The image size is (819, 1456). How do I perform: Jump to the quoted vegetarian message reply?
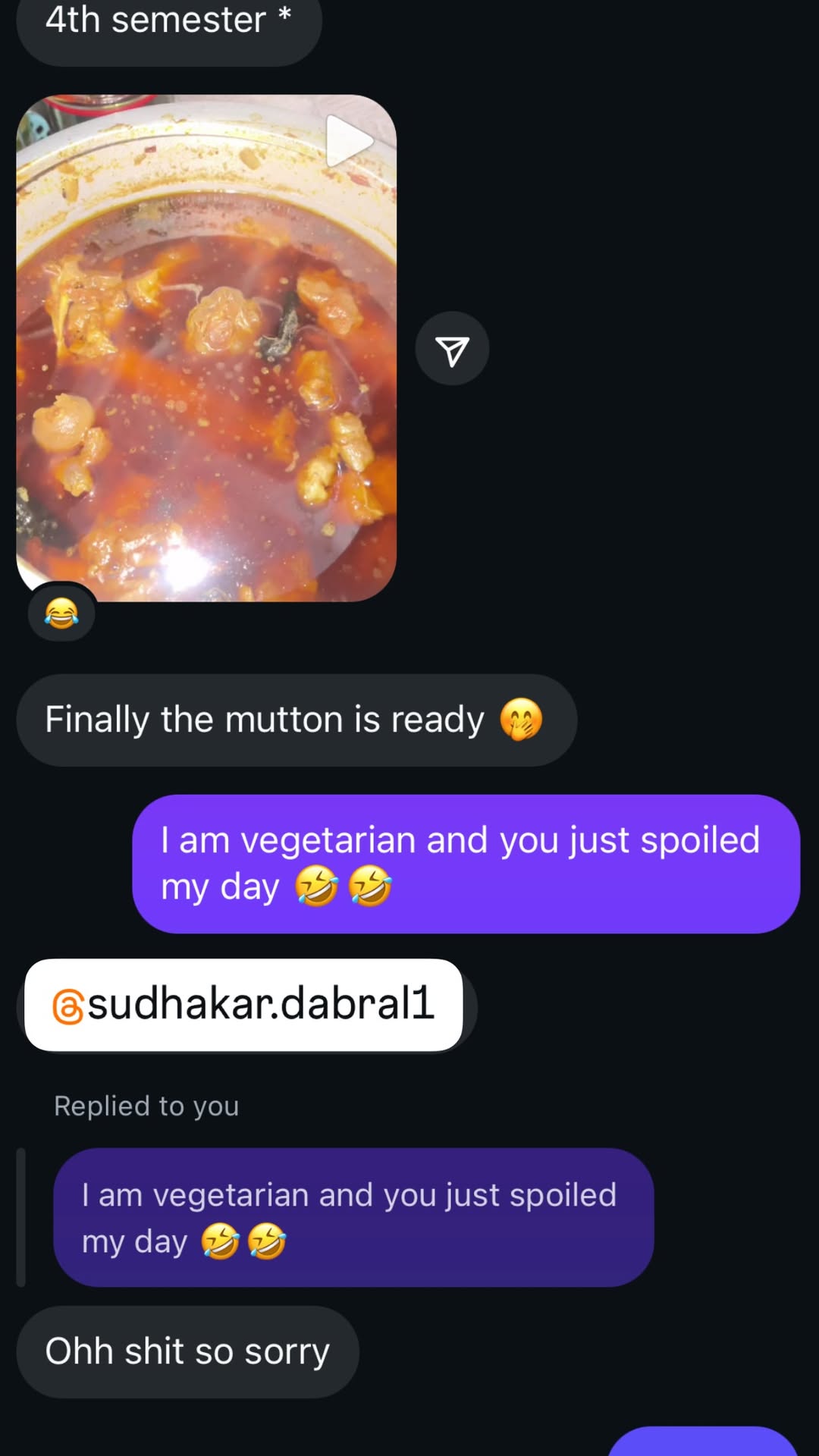click(x=353, y=1217)
